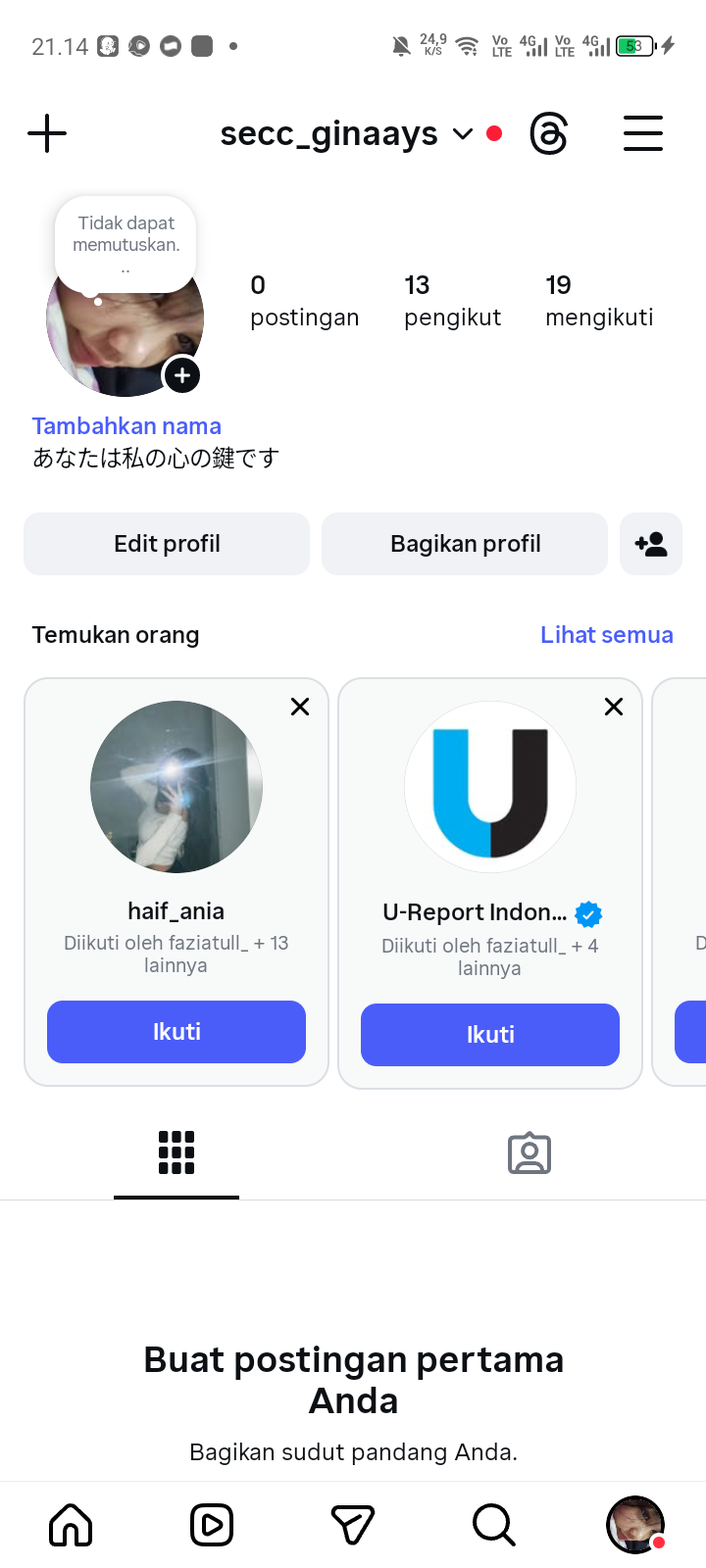This screenshot has height=1568, width=706.
Task: Open Edit profil
Action: (x=167, y=544)
